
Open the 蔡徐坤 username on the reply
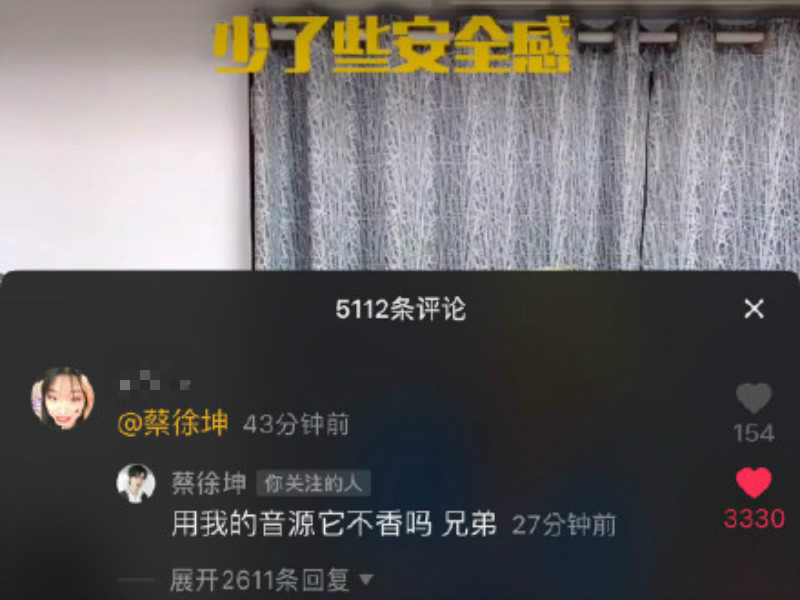[x=208, y=484]
